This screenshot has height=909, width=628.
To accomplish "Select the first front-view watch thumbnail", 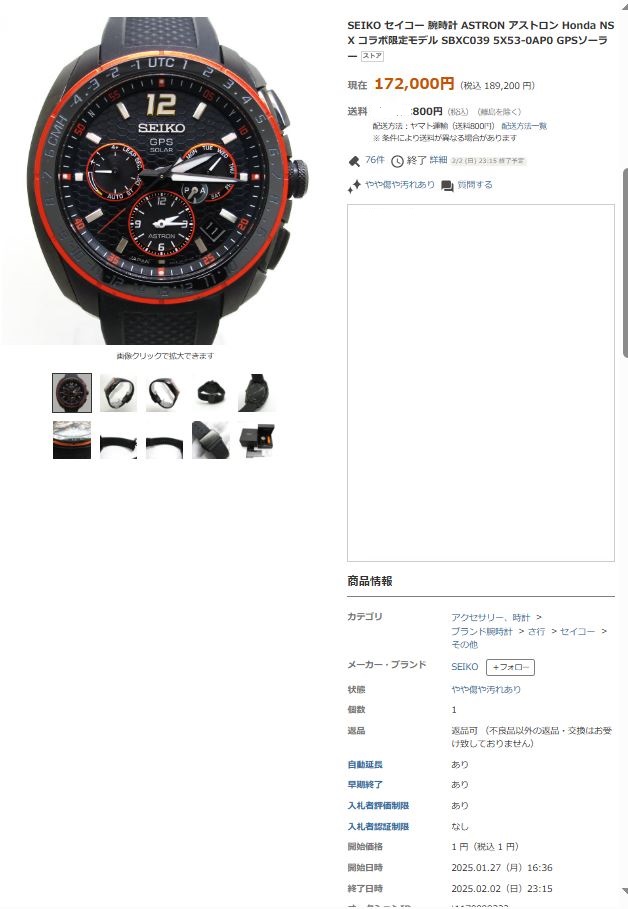I will point(72,393).
